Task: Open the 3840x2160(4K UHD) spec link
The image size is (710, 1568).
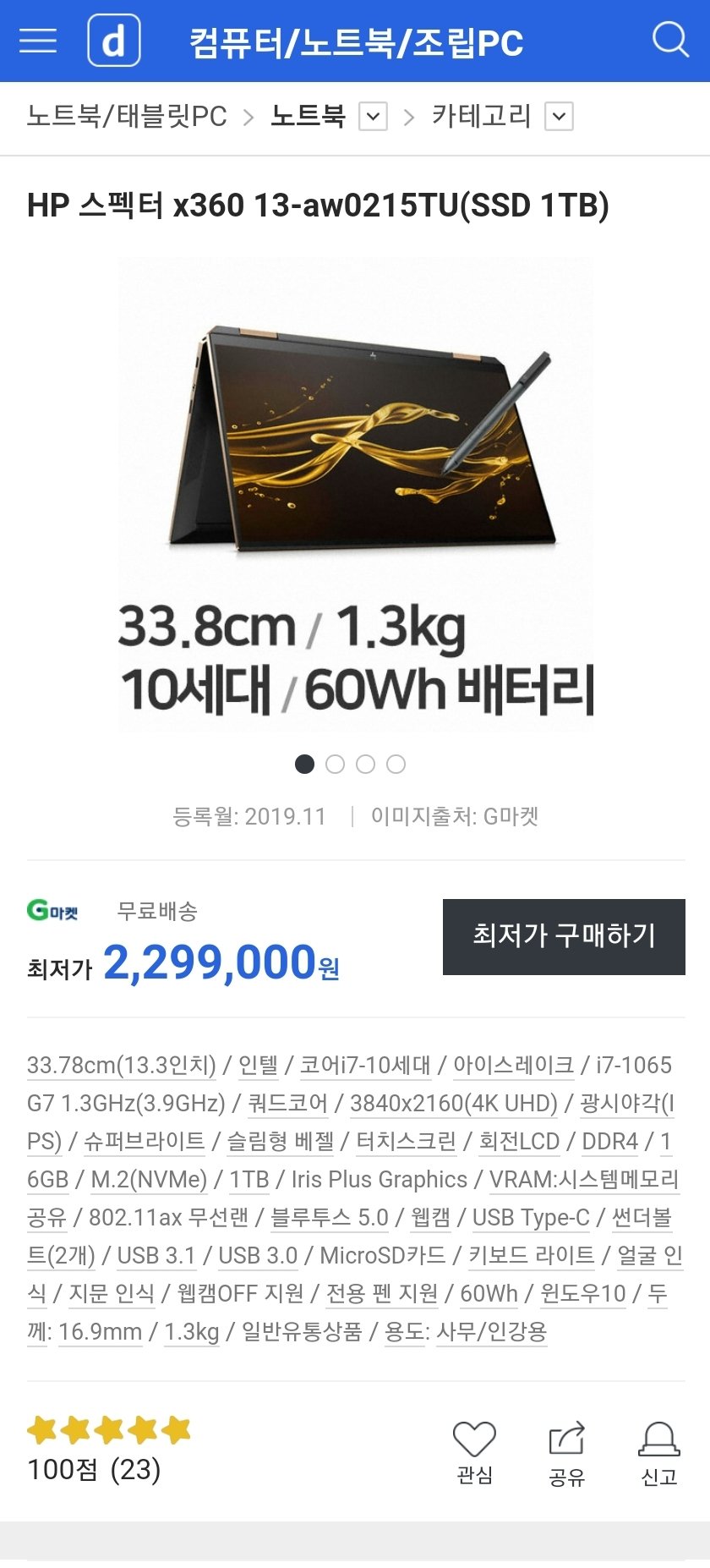Action: (454, 1103)
